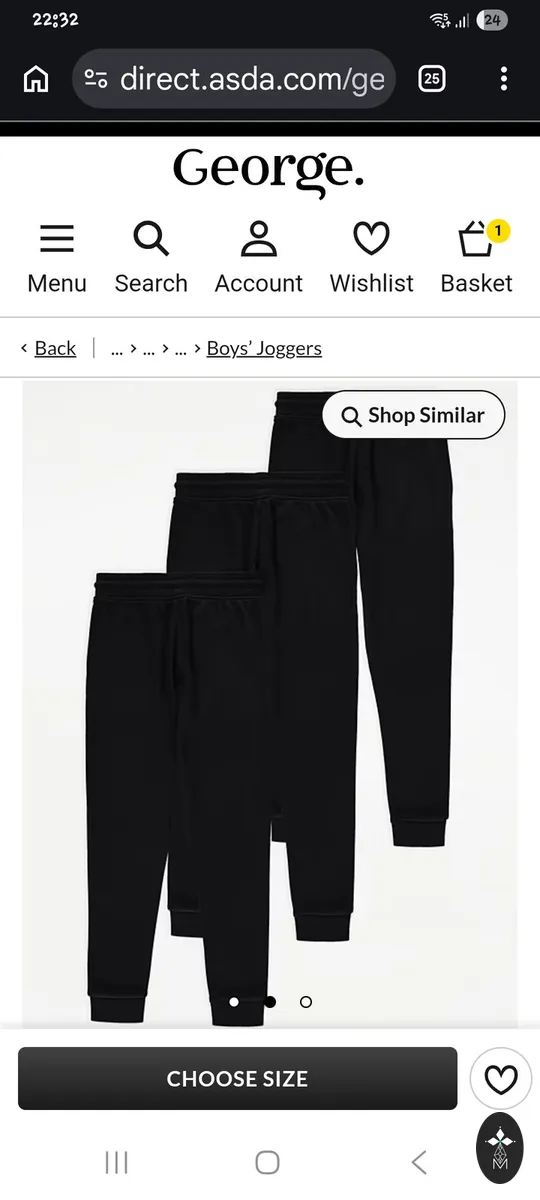Open the Boys' Joggers breadcrumb
This screenshot has width=540, height=1200.
[264, 348]
